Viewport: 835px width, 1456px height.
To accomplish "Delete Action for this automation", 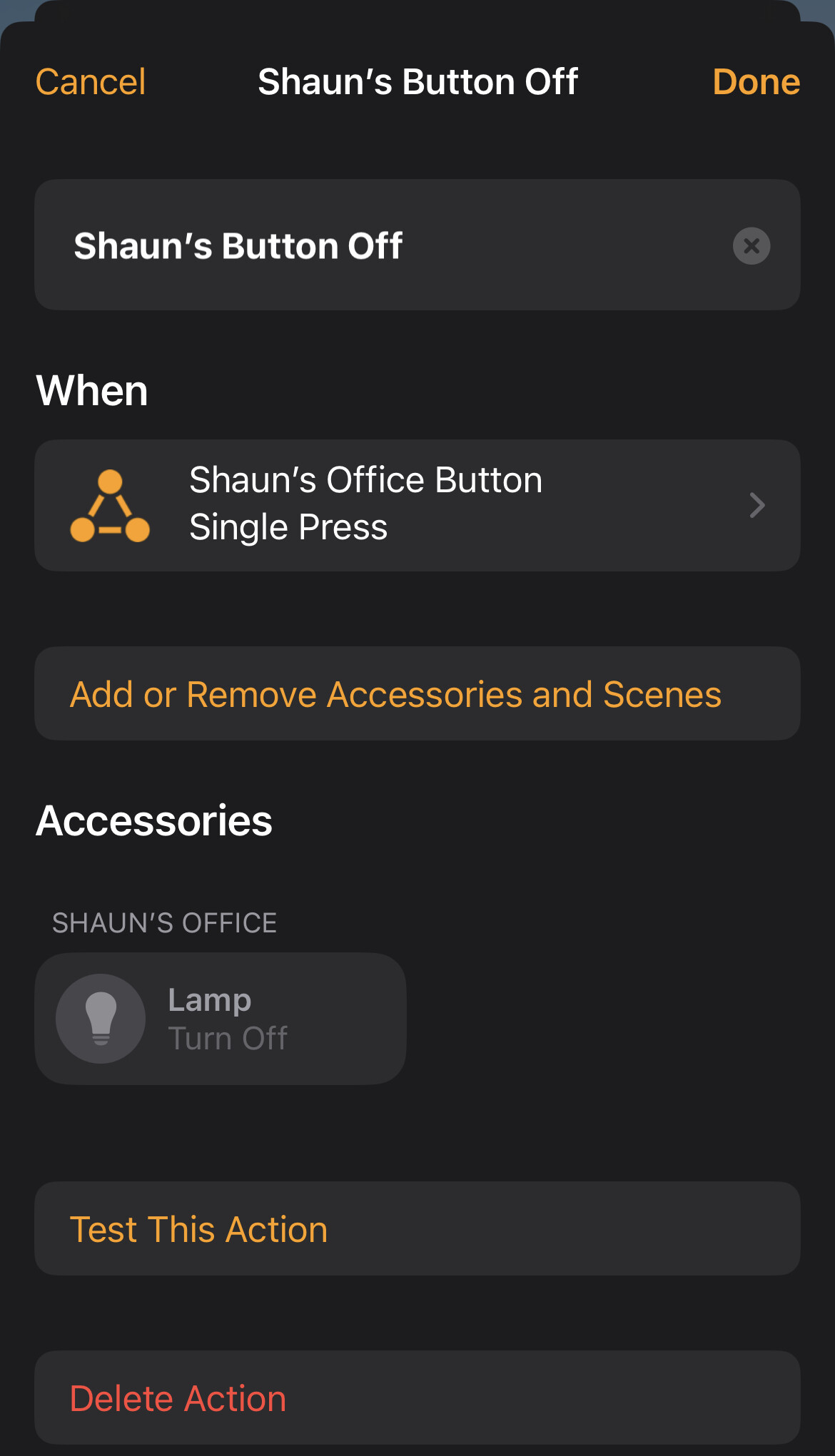I will [417, 1398].
